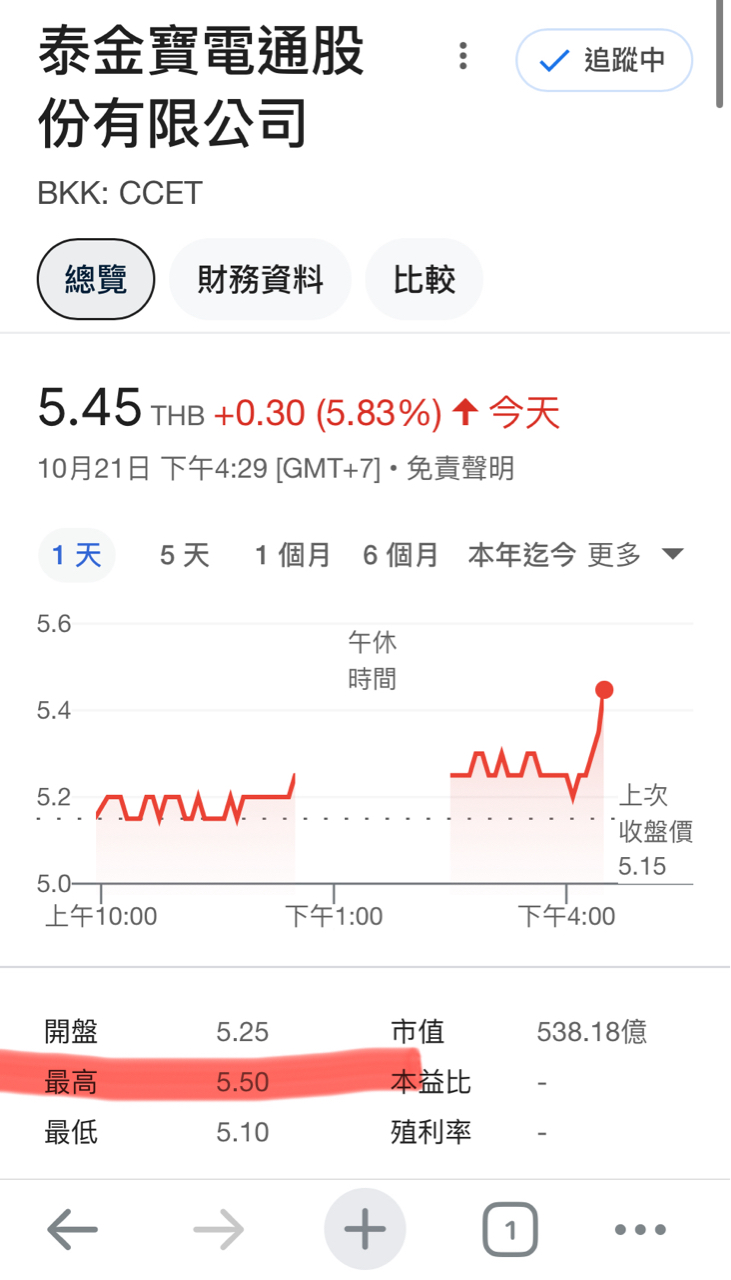Open a new tab with plus button
The height and width of the screenshot is (1280, 731).
click(x=365, y=1229)
